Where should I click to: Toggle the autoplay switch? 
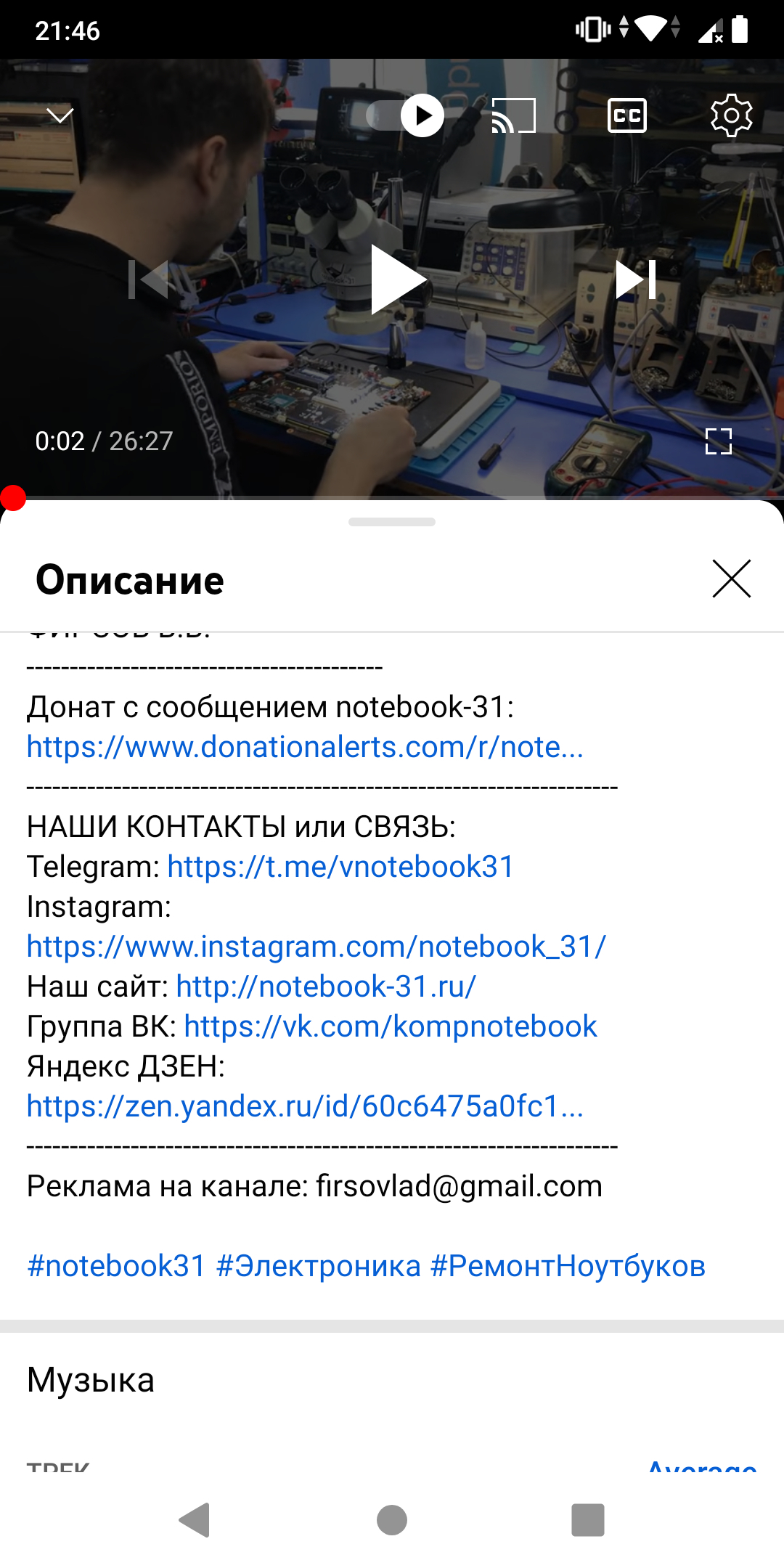407,115
